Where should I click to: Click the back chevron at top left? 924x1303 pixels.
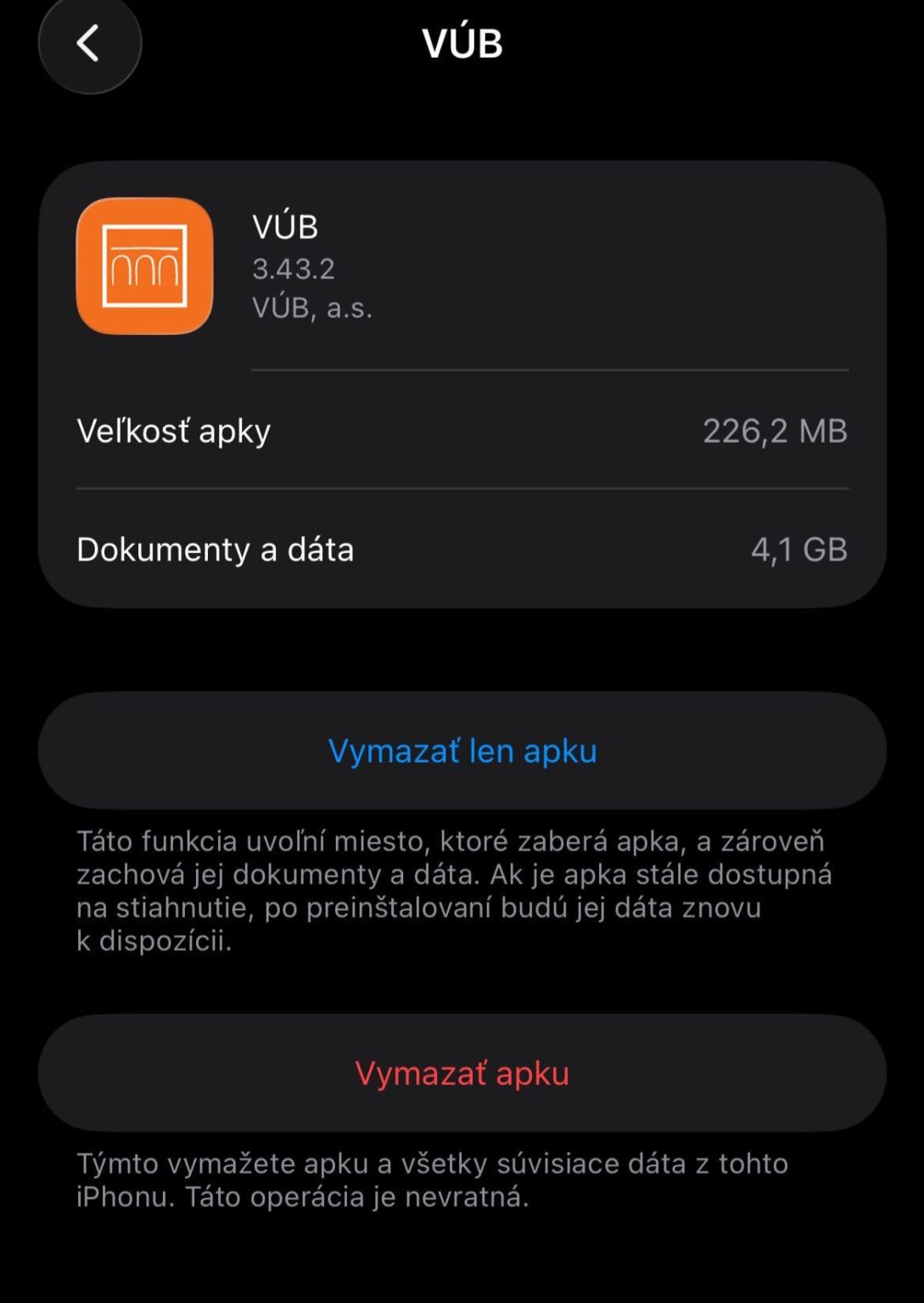point(89,44)
